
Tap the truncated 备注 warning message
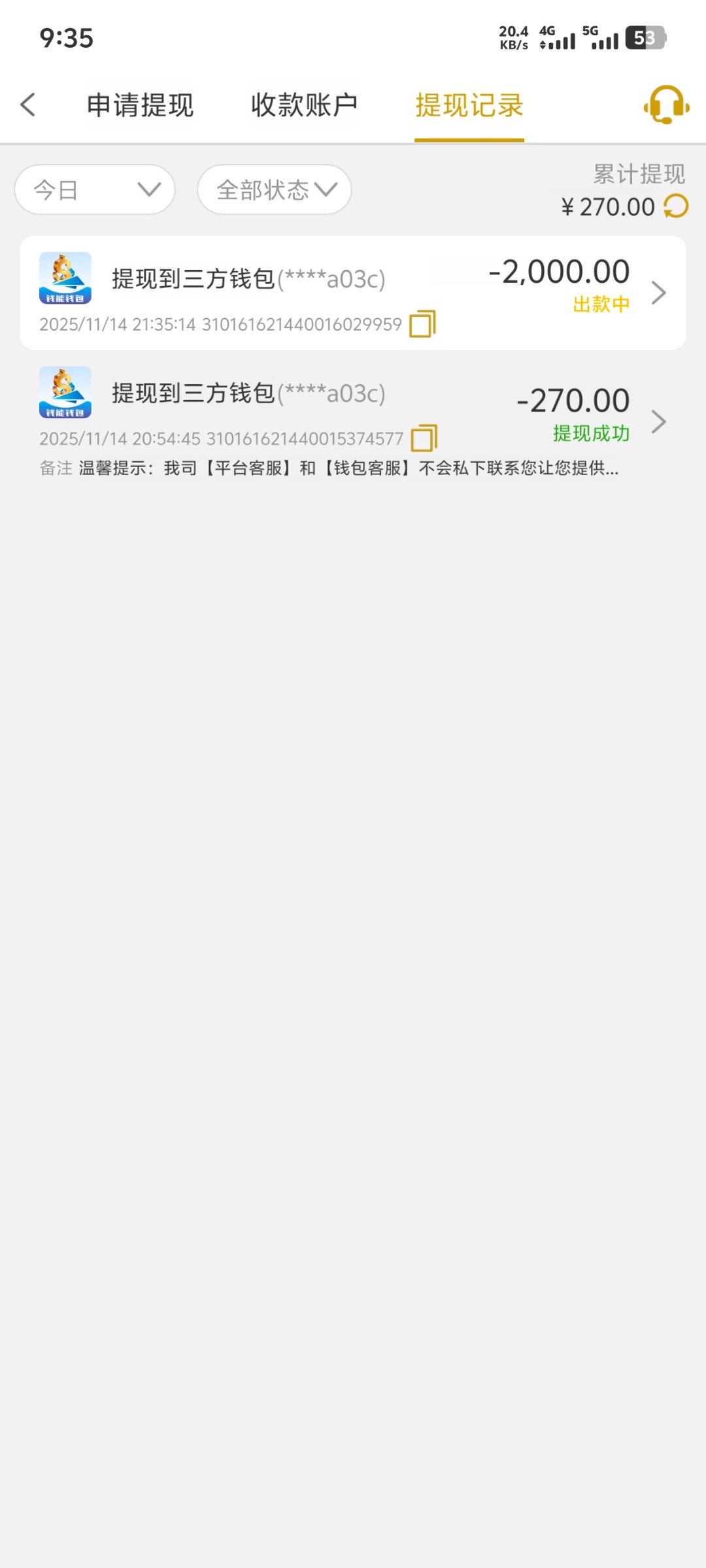[327, 468]
